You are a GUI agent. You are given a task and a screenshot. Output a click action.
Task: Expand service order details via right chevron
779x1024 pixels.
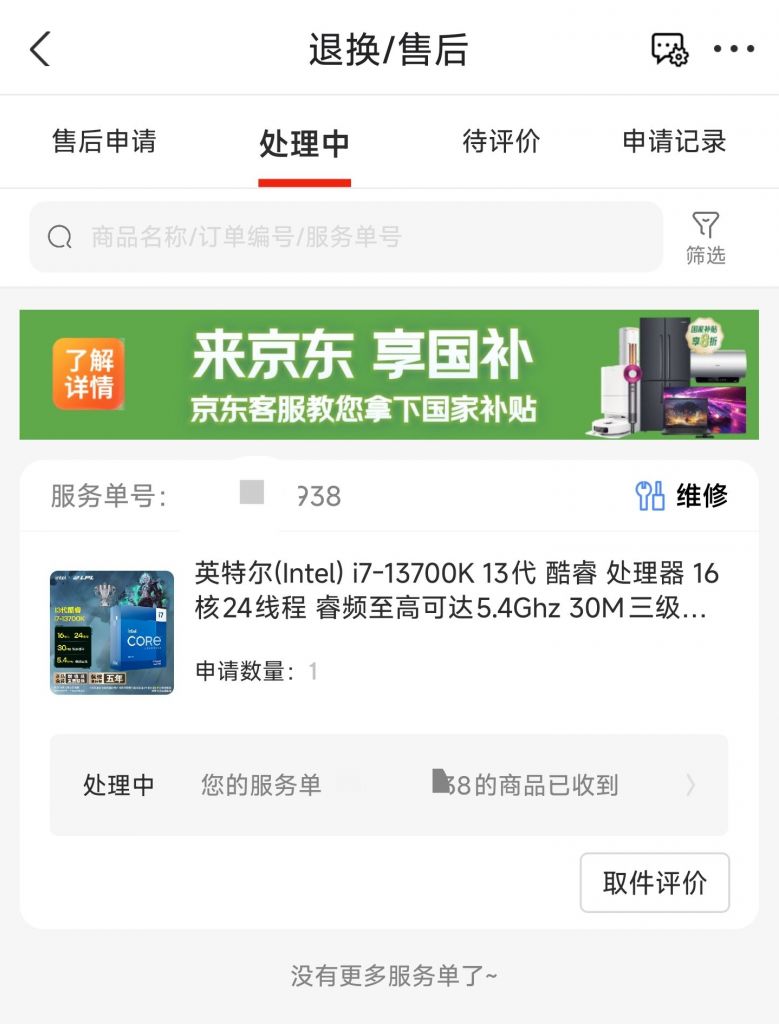point(690,786)
